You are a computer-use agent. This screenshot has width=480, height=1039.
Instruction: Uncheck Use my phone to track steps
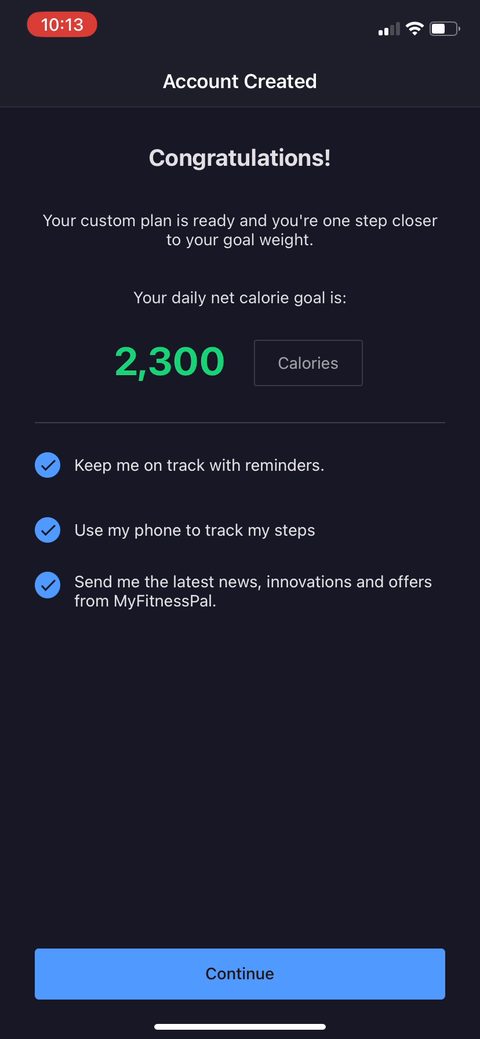[48, 530]
